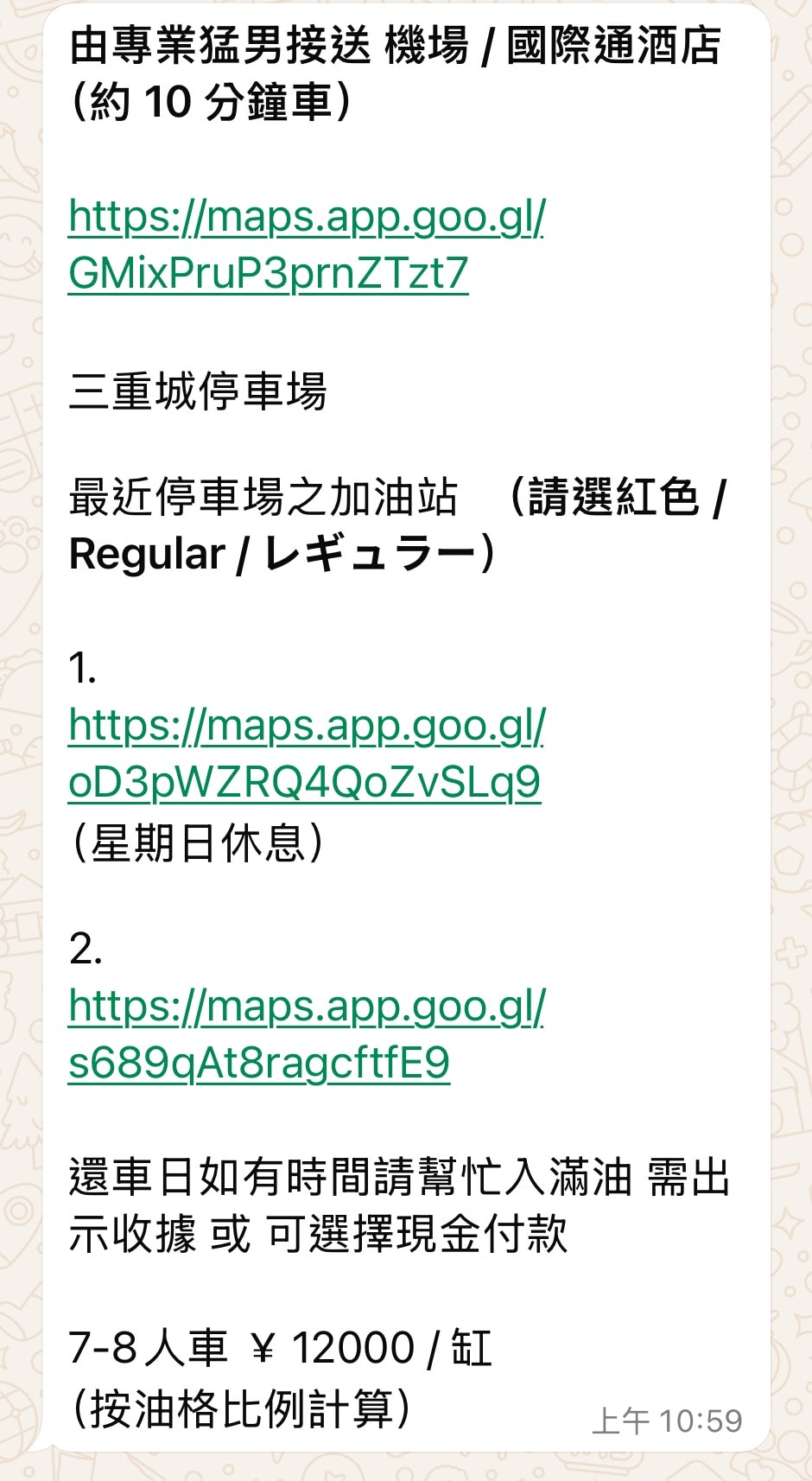Open the Google Maps link ending GMixPruP3prnZTzt7
Image resolution: width=812 pixels, height=1481 pixels.
pos(307,245)
